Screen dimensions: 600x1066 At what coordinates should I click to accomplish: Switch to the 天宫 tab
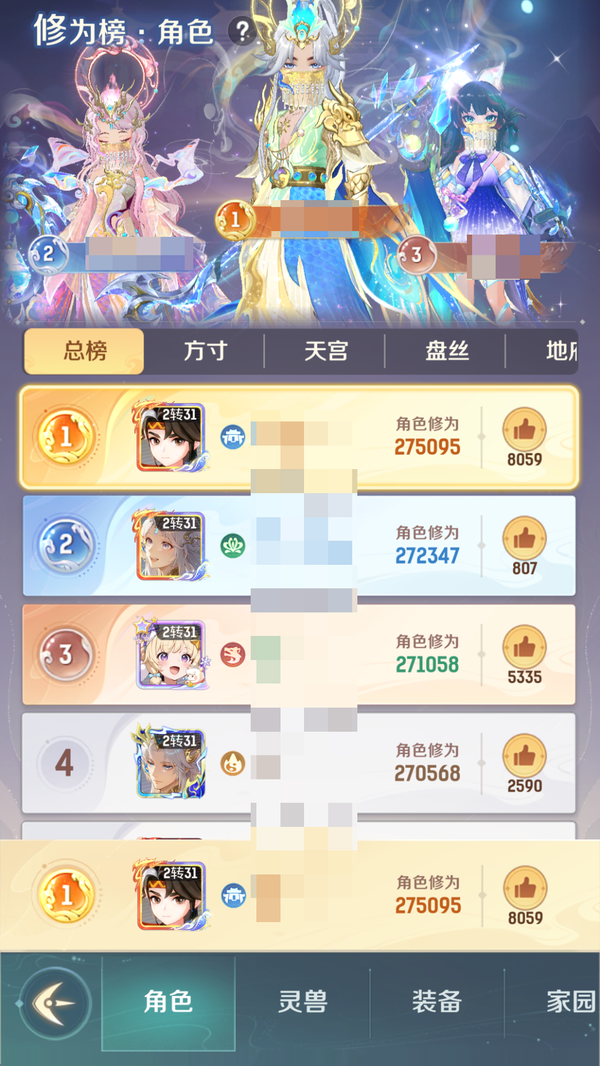click(325, 352)
